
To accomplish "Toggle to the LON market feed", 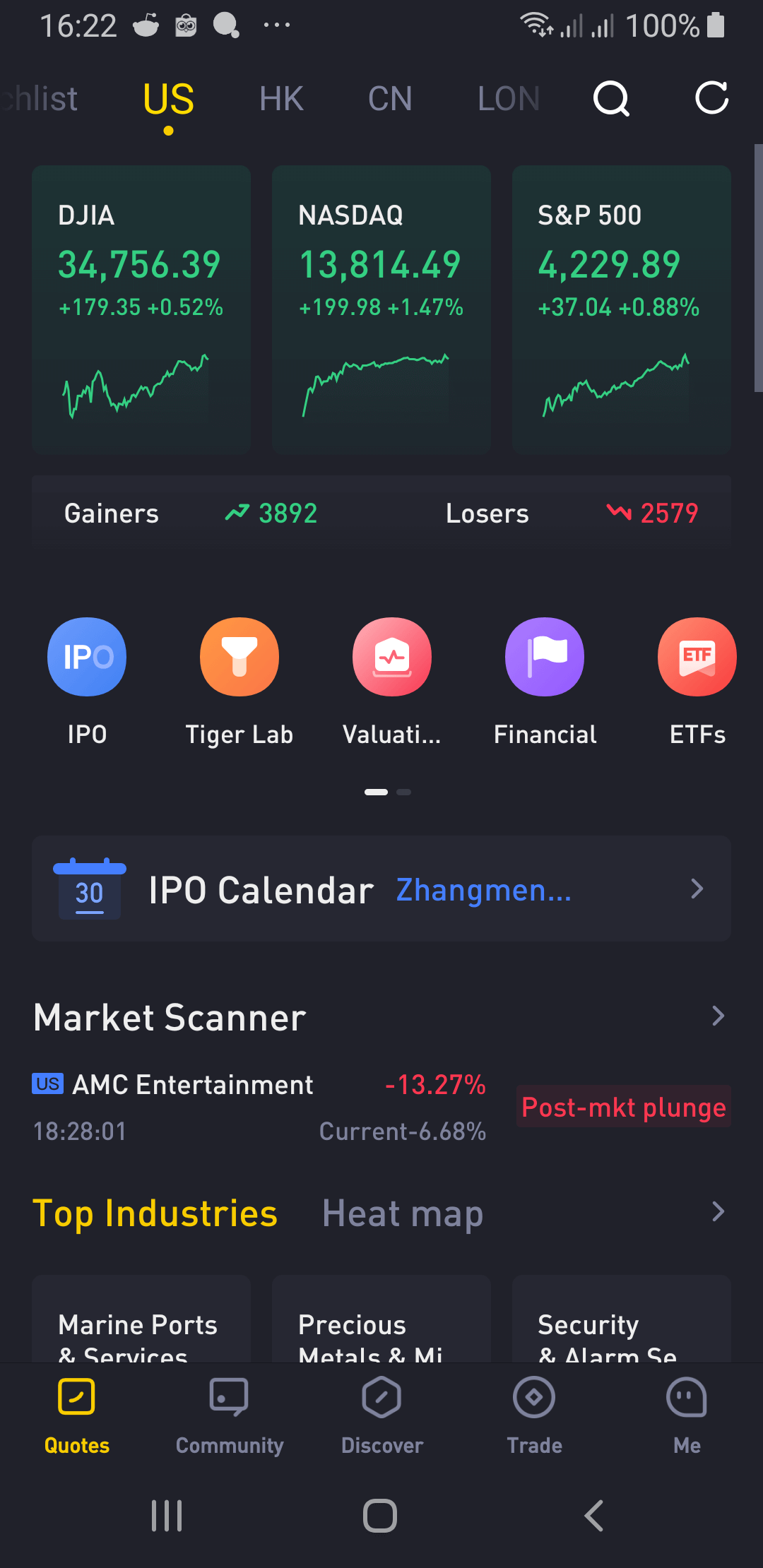I will tap(508, 98).
